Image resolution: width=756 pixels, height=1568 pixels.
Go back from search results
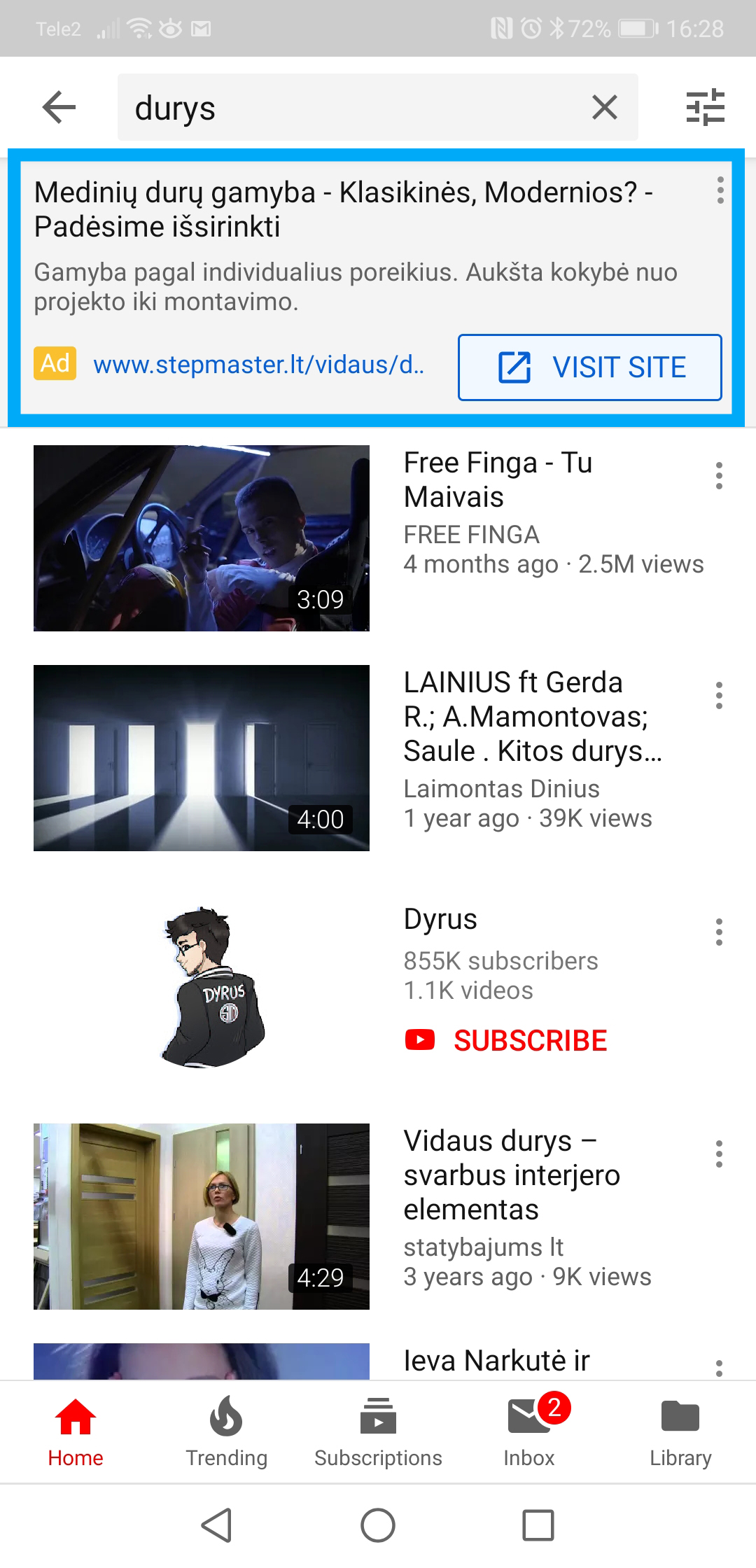click(59, 108)
